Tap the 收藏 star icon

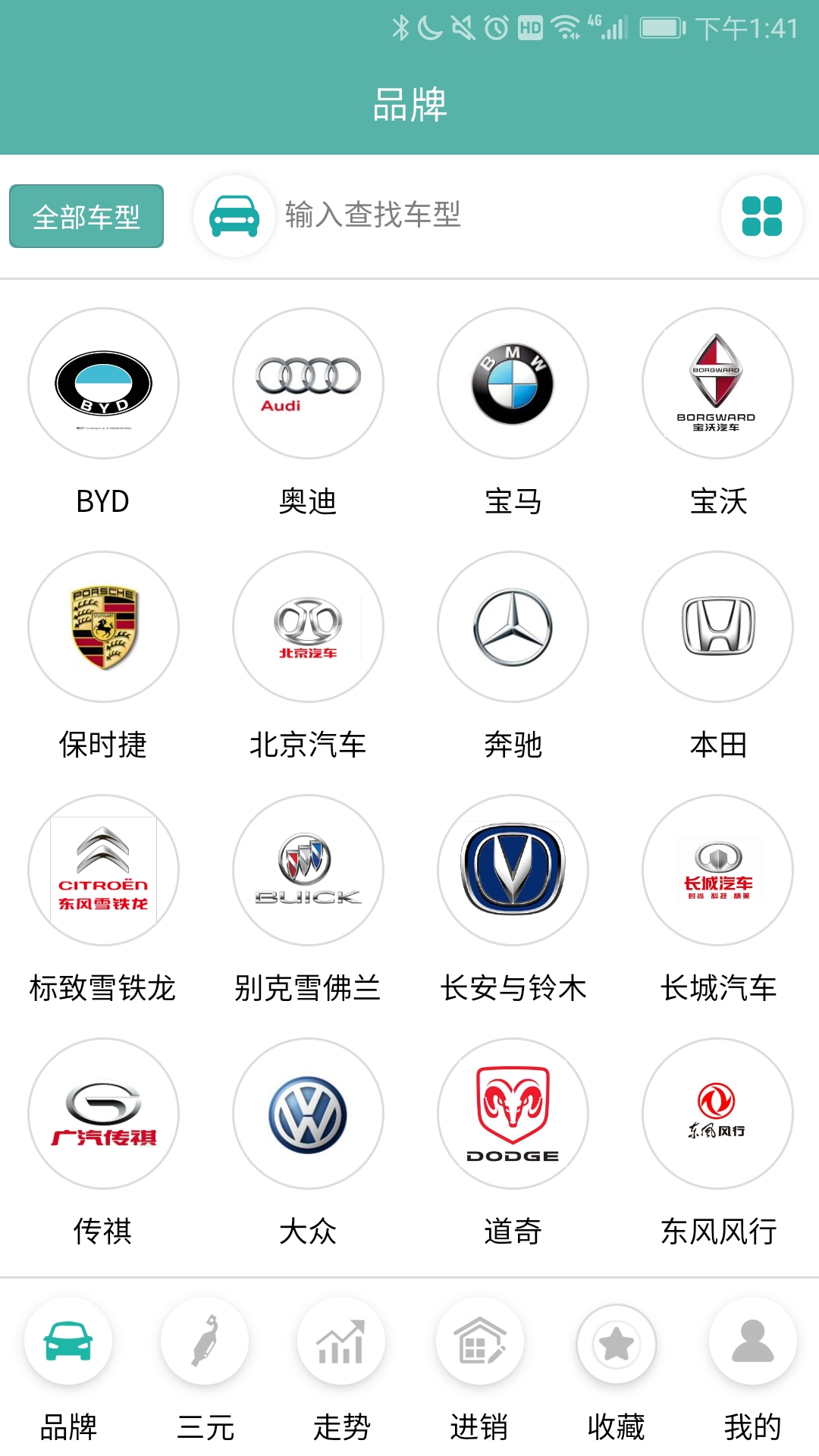click(614, 1341)
